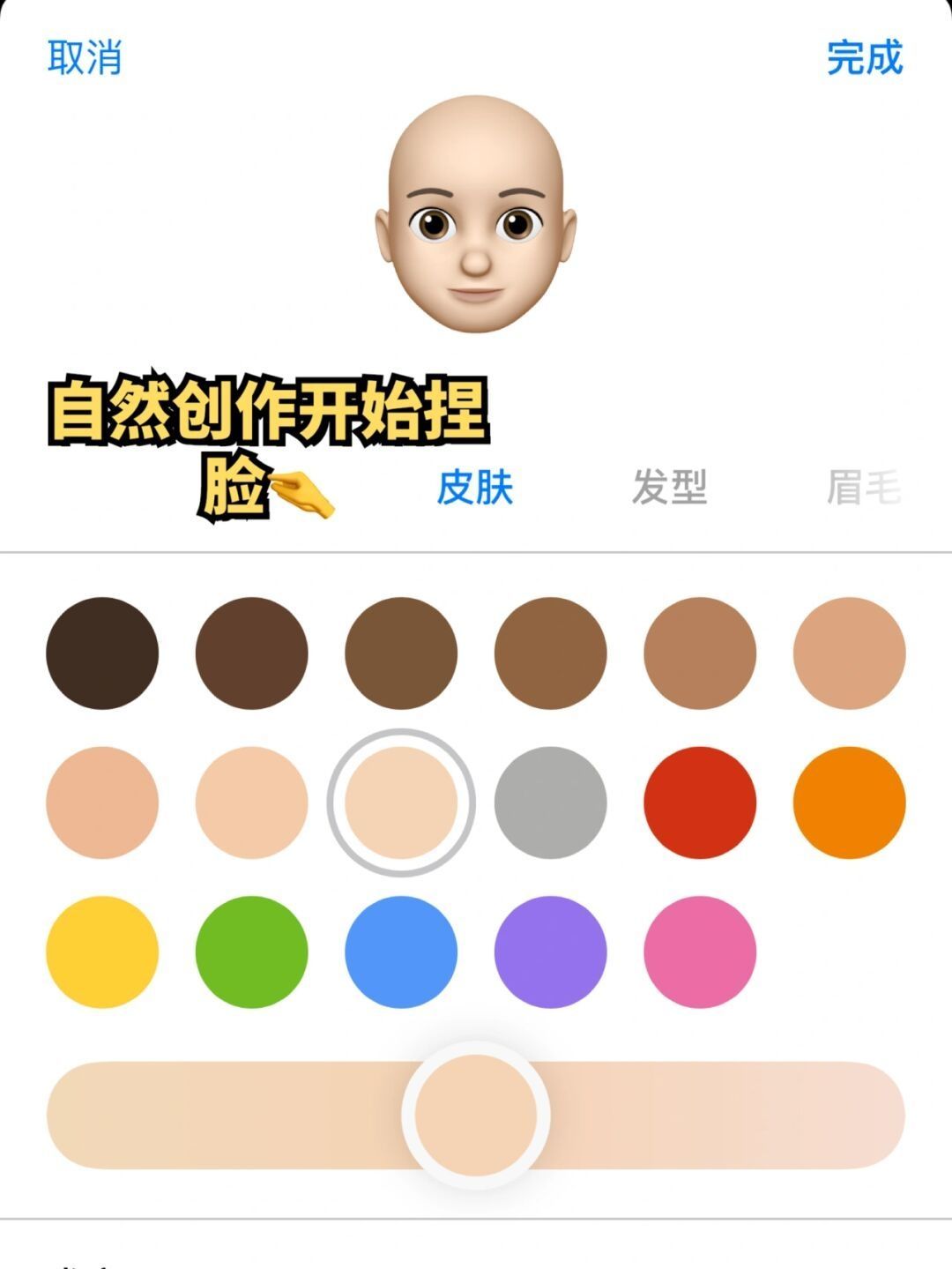Viewport: 952px width, 1269px height.
Task: Choose the gray skin color swatch
Action: 550,802
